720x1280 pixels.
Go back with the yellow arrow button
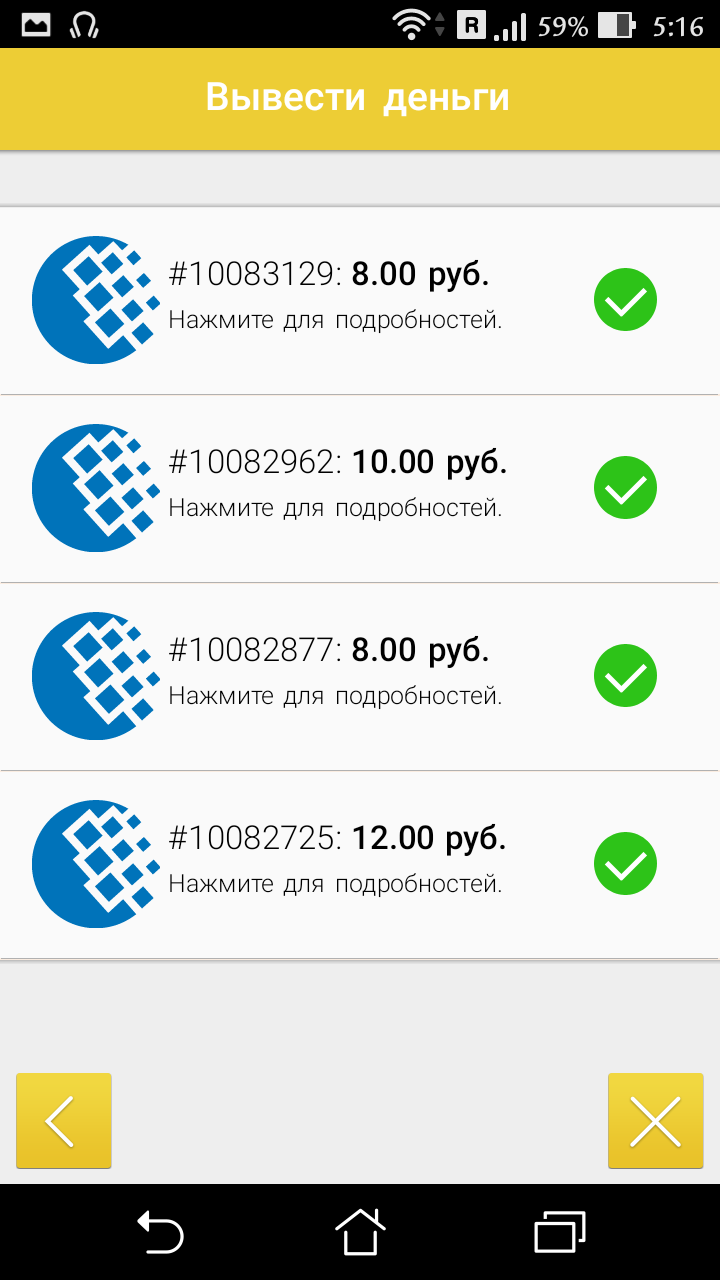(x=63, y=1120)
